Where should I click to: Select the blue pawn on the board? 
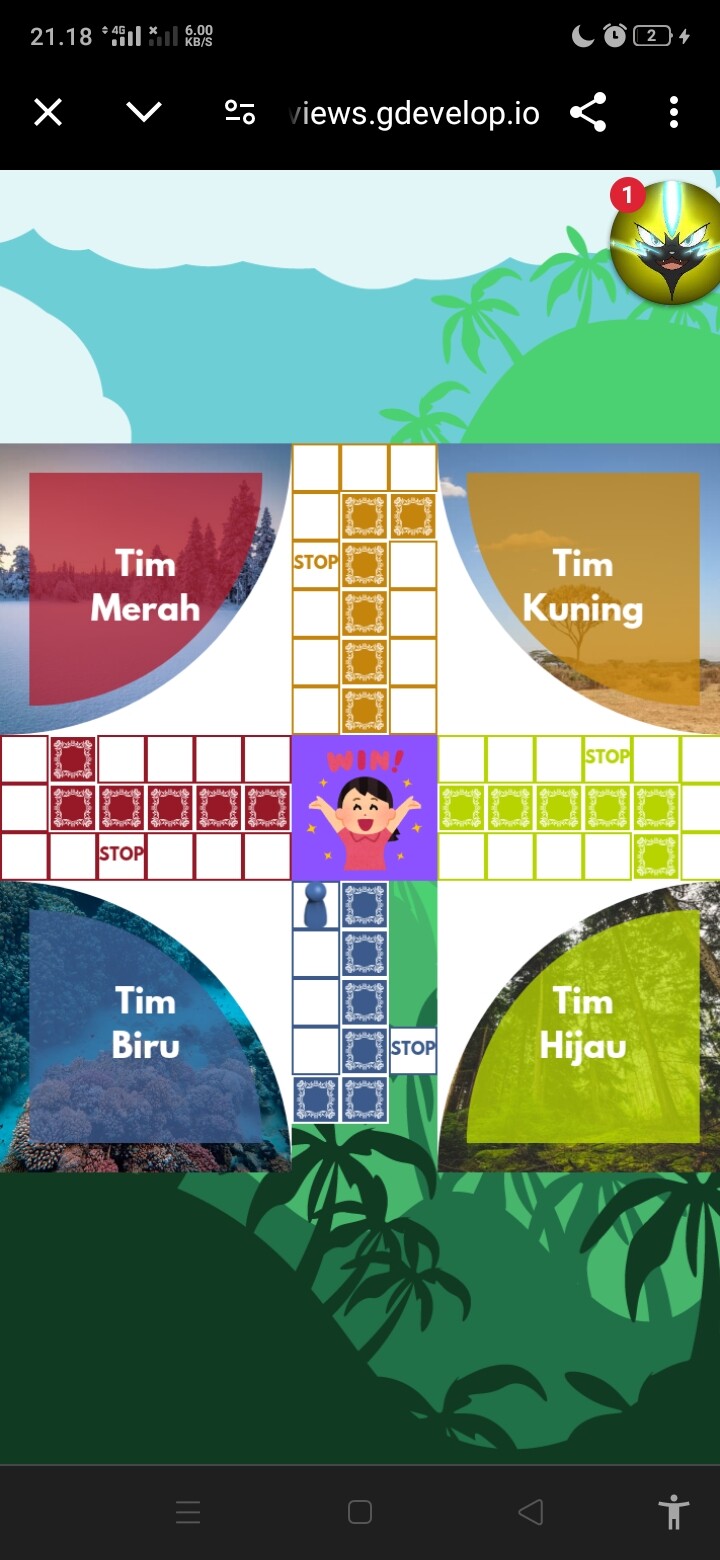[x=315, y=905]
